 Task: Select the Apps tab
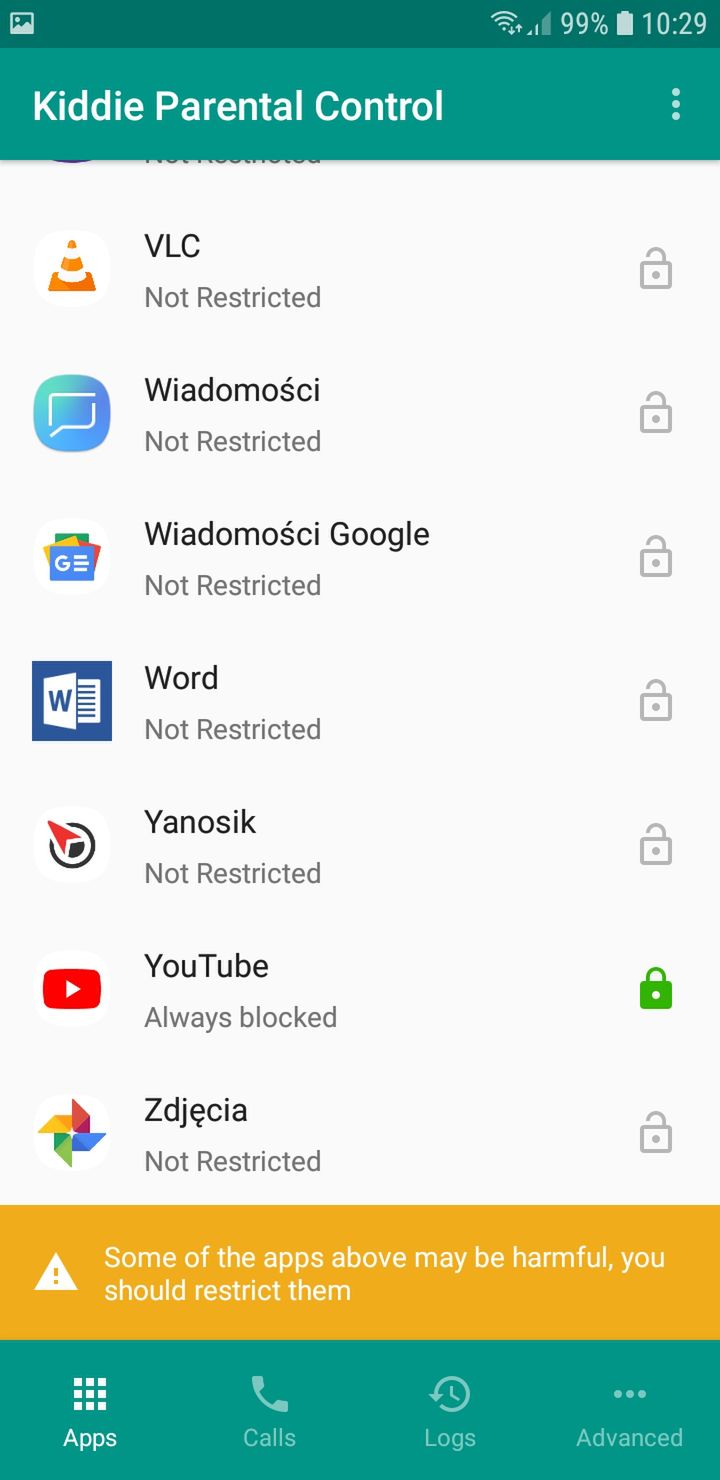click(90, 1410)
